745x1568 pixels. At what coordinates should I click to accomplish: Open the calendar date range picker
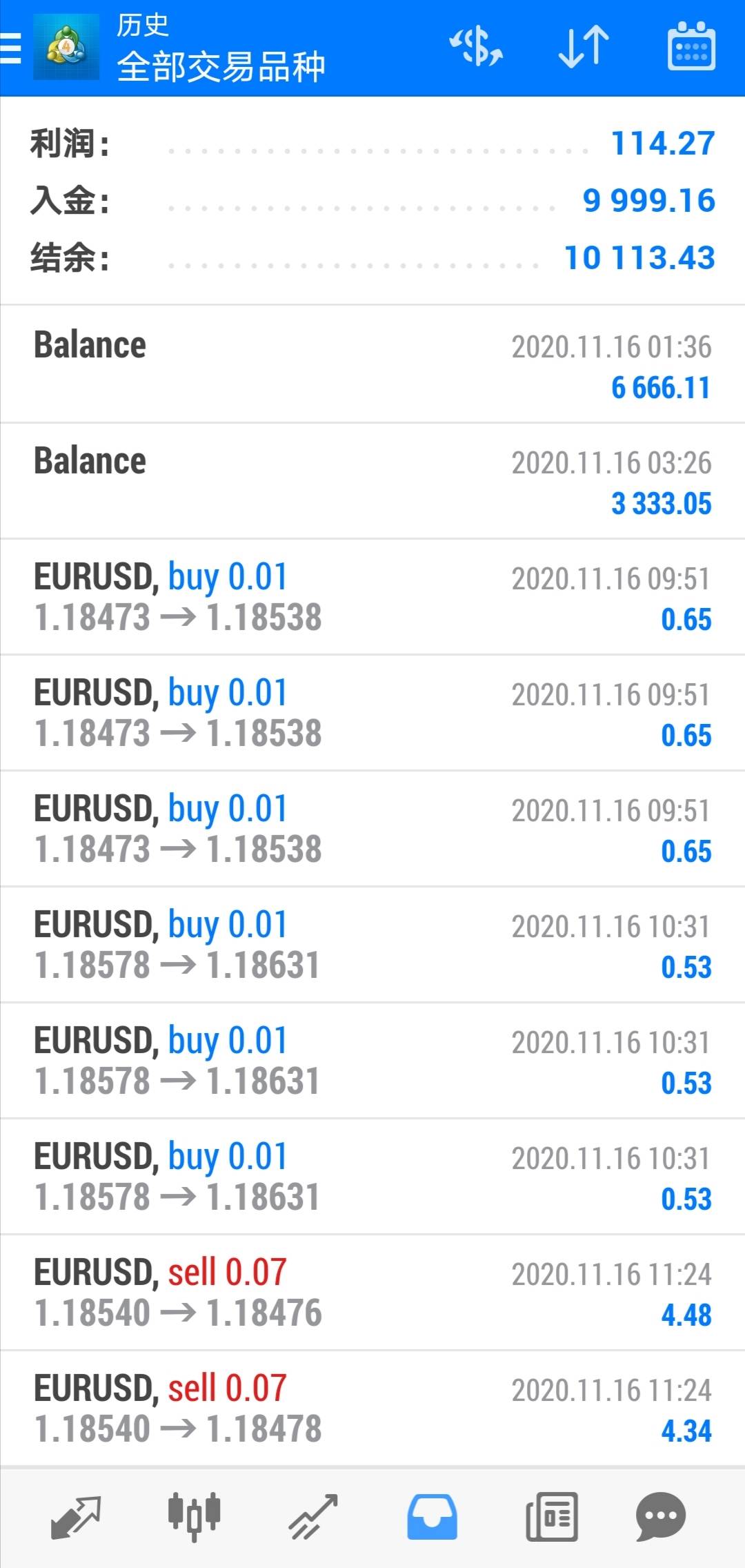[691, 47]
